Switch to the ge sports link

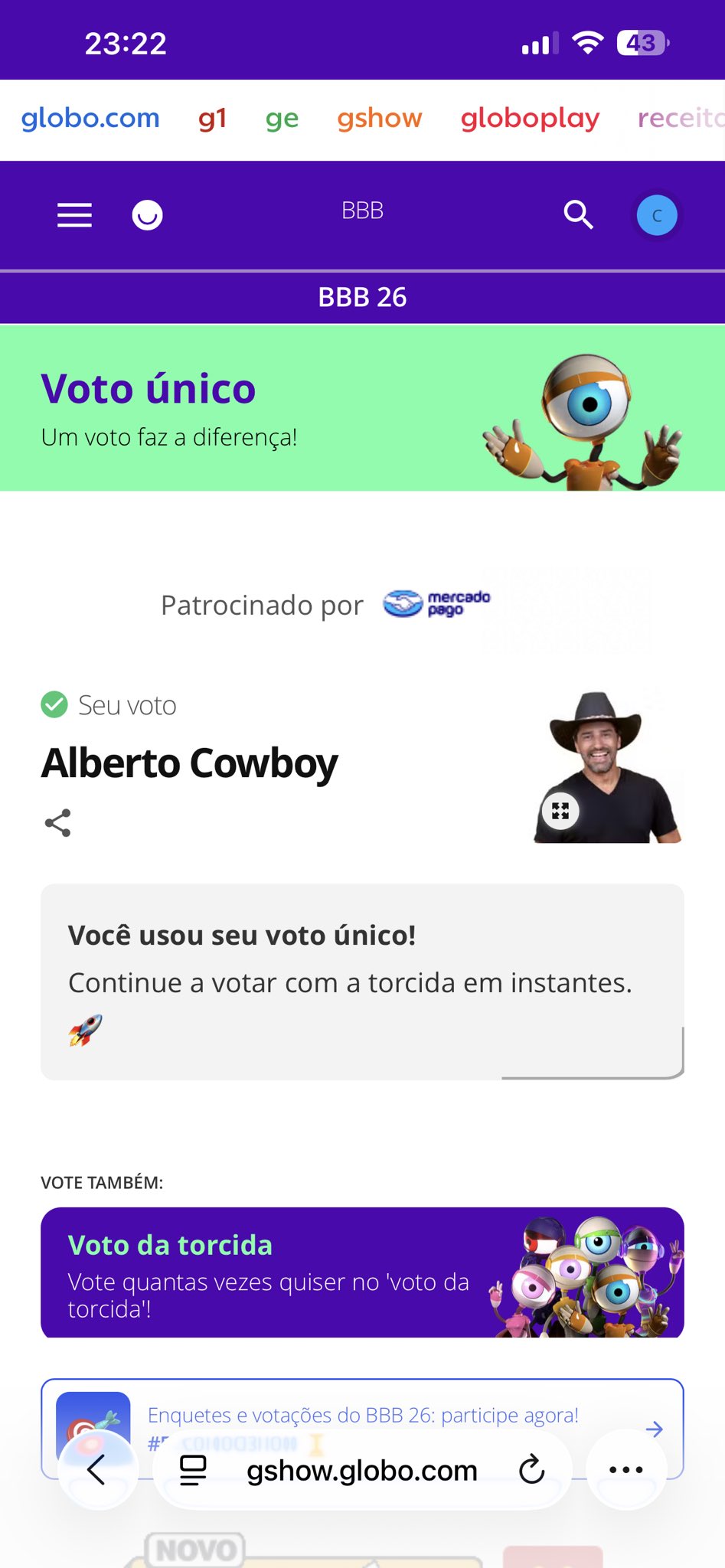(x=282, y=119)
